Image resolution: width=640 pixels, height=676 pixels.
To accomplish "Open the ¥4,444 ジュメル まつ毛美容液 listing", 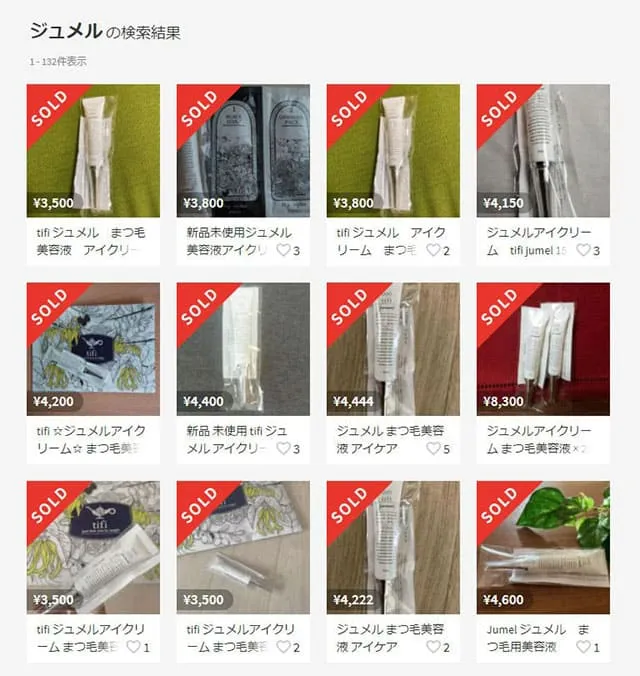I will tap(393, 348).
